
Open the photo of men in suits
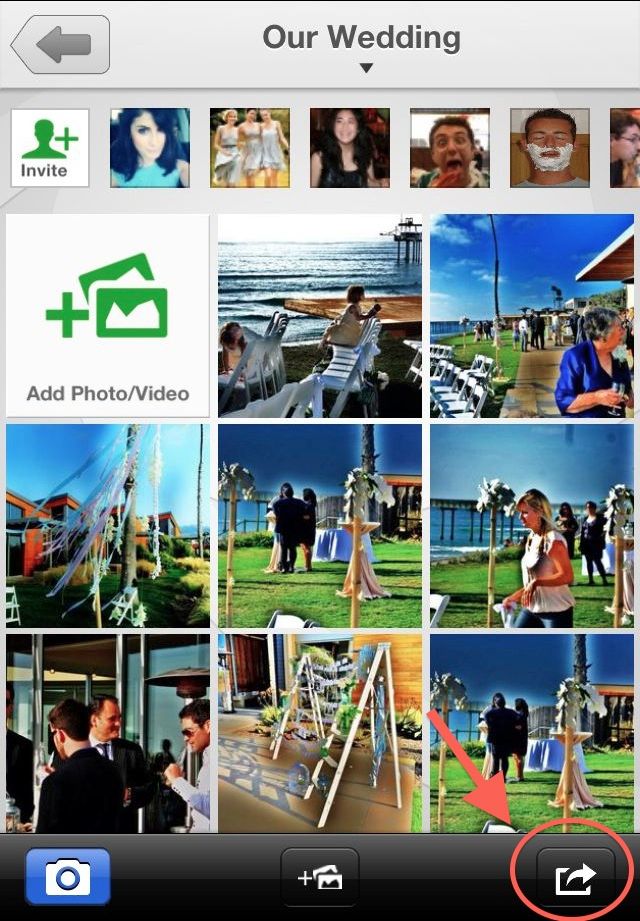pyautogui.click(x=107, y=732)
